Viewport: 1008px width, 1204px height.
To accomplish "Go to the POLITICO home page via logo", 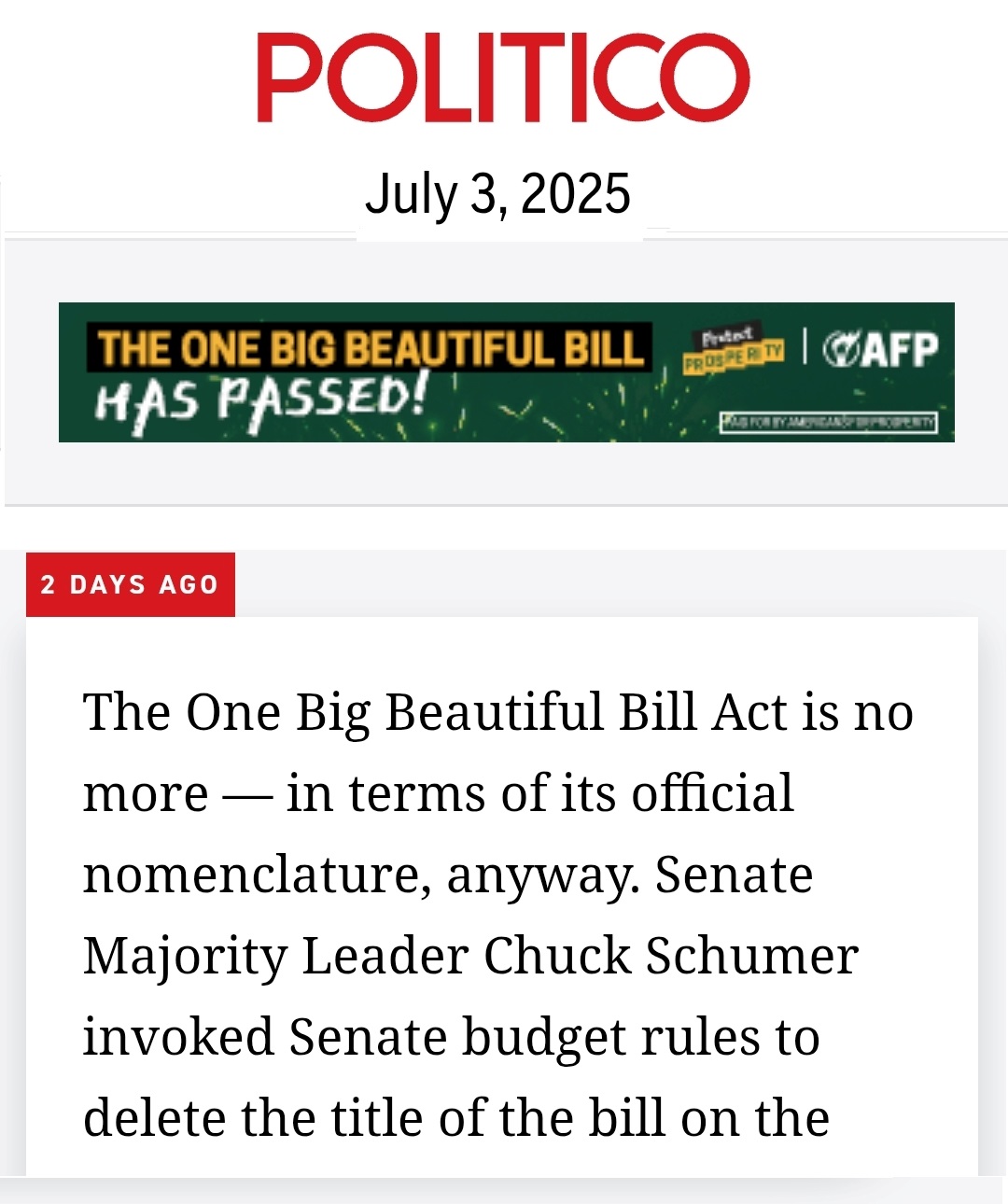I will pyautogui.click(x=503, y=78).
